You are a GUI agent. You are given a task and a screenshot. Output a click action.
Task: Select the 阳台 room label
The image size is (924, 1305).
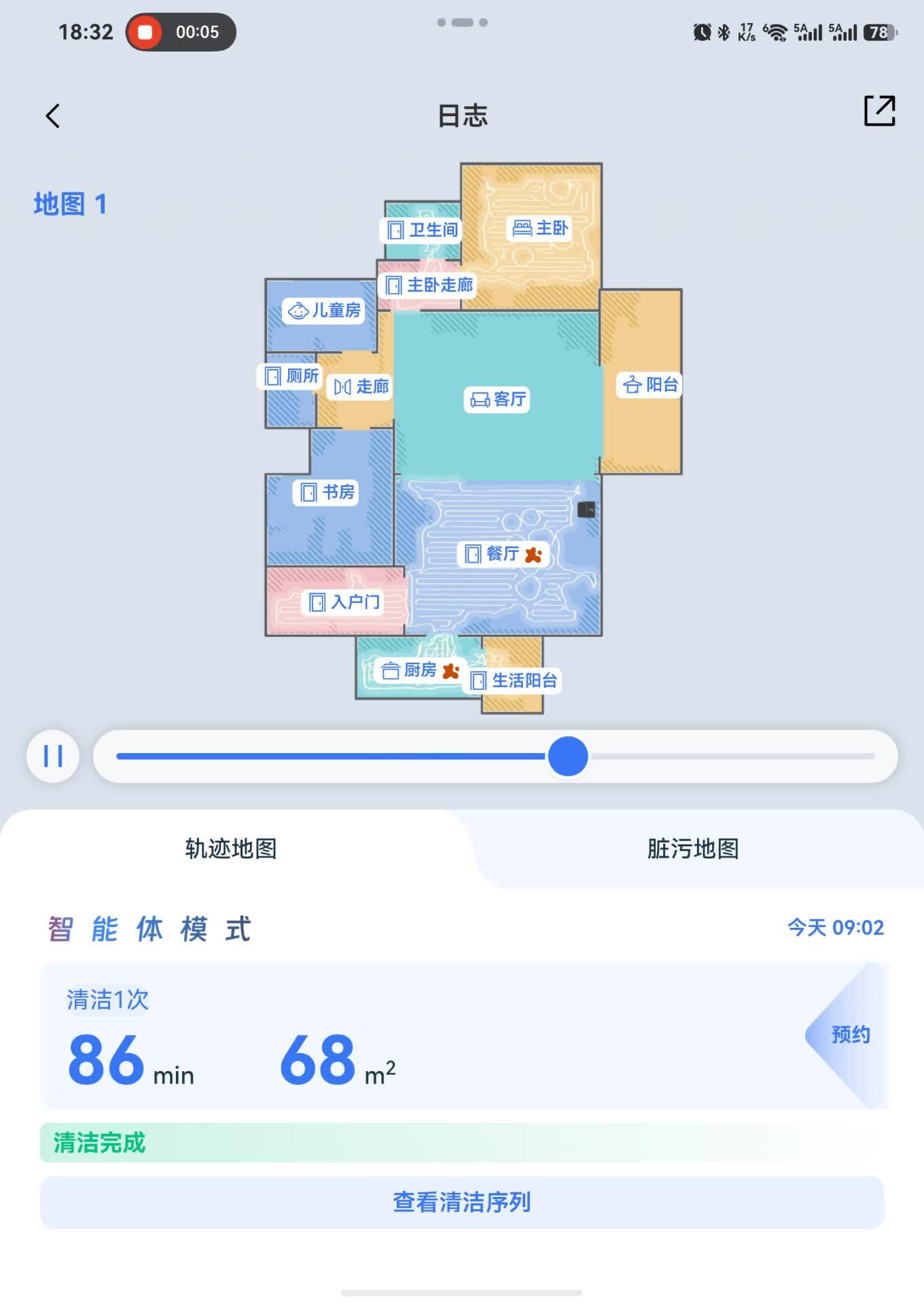(650, 385)
